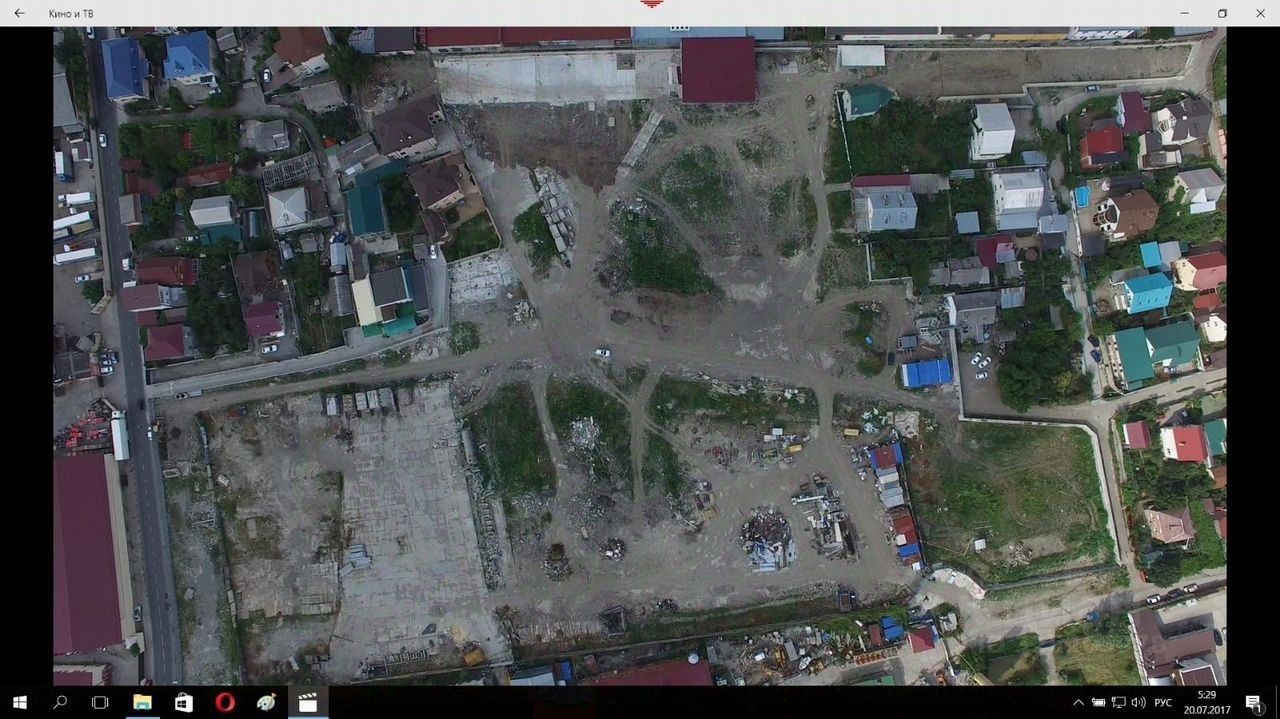Open volume control in system tray
Image resolution: width=1280 pixels, height=719 pixels.
(1138, 702)
